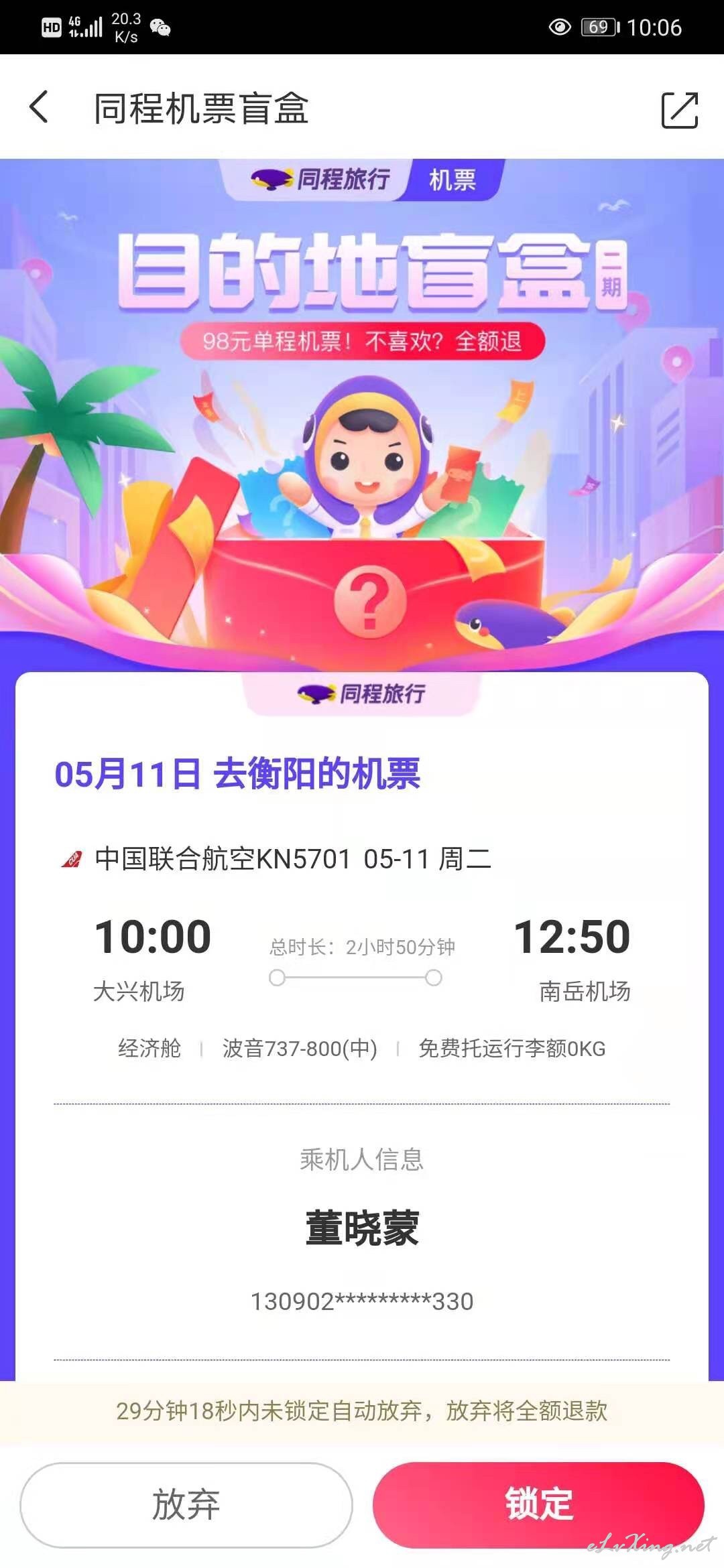Image resolution: width=724 pixels, height=1568 pixels.
Task: Tap 锁定 to lock the ticket
Action: tap(538, 1504)
